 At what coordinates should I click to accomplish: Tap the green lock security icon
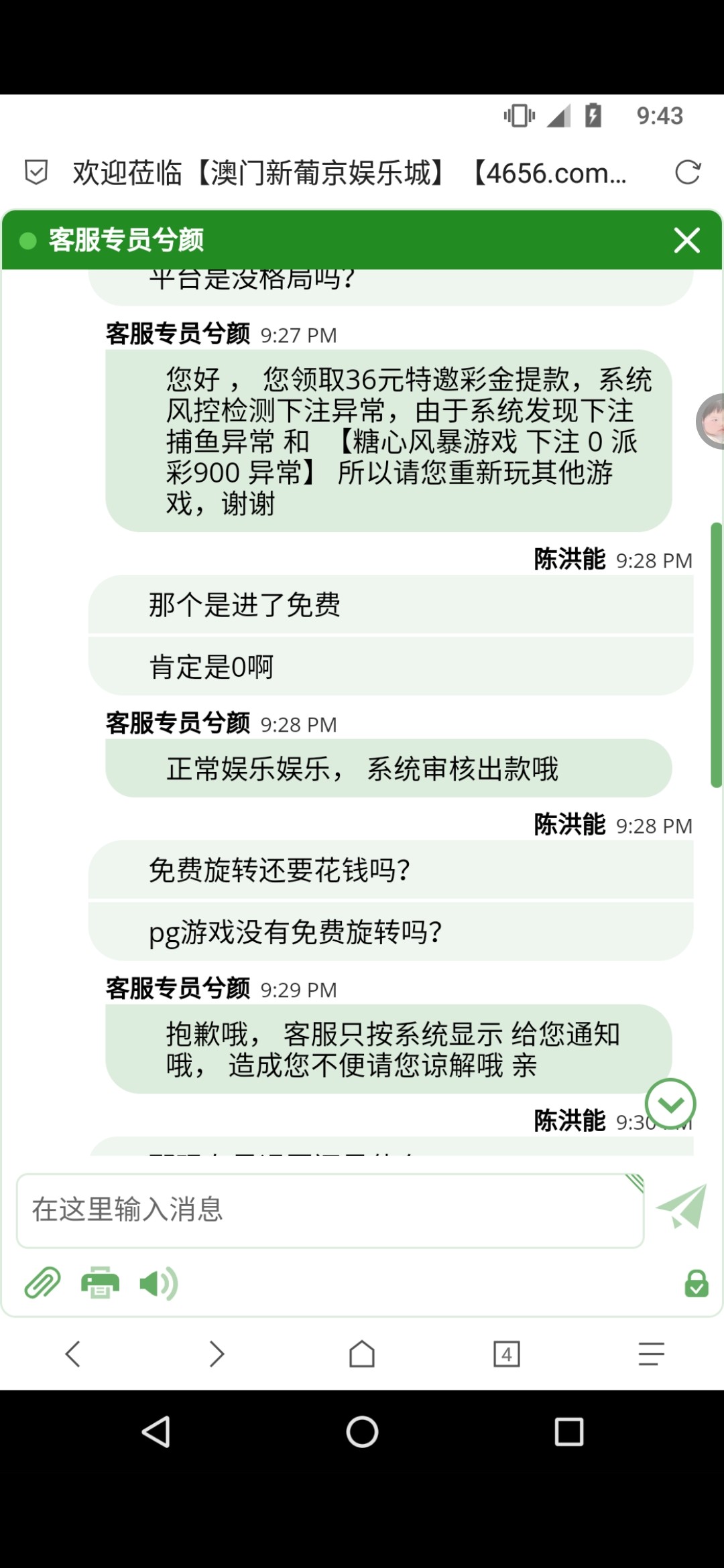tap(696, 1283)
